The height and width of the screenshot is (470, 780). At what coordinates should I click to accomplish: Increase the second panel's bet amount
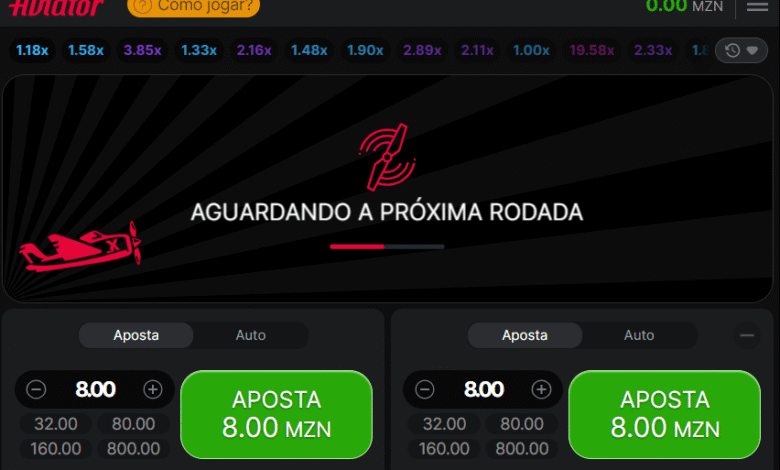541,389
